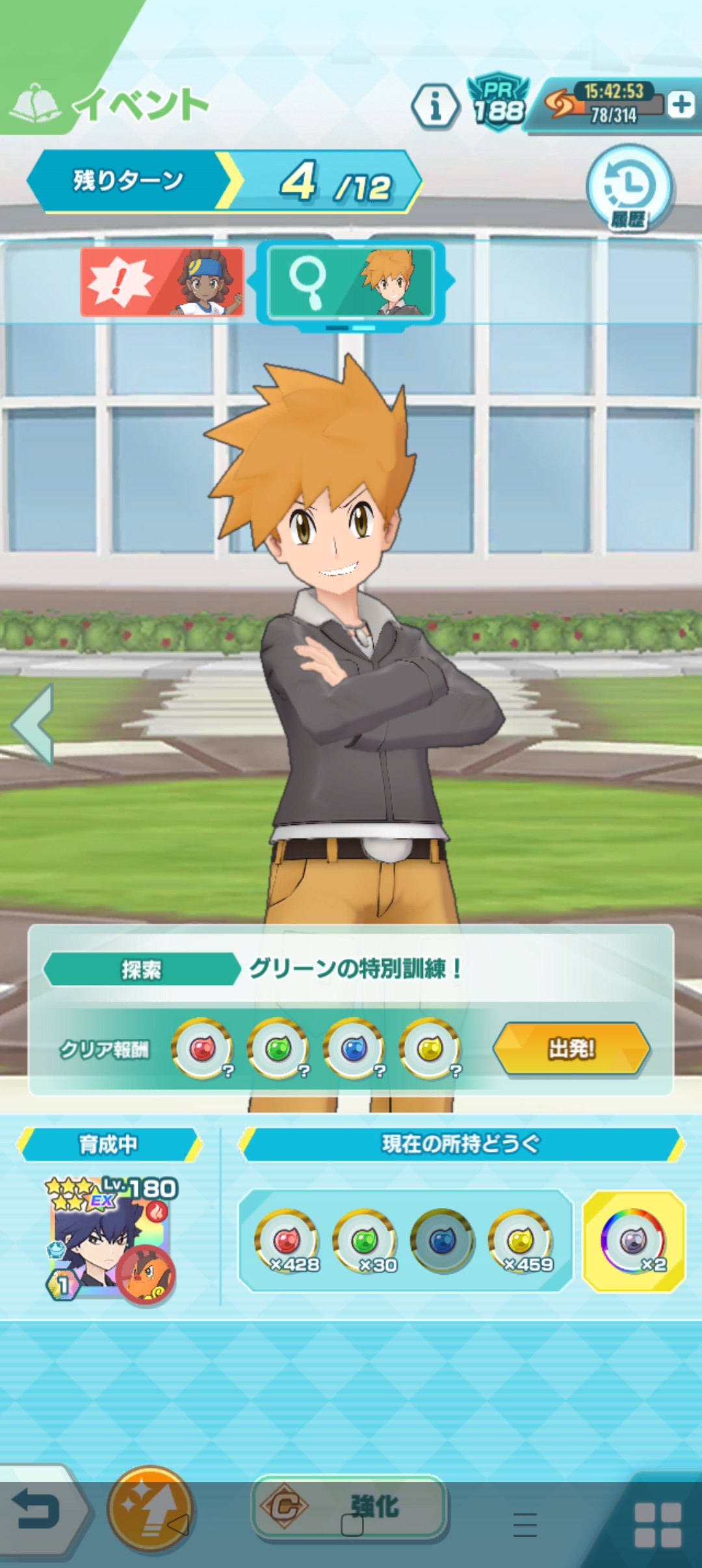This screenshot has height=1568, width=702.
Task: View the yellow clear reward item
Action: tap(430, 1049)
